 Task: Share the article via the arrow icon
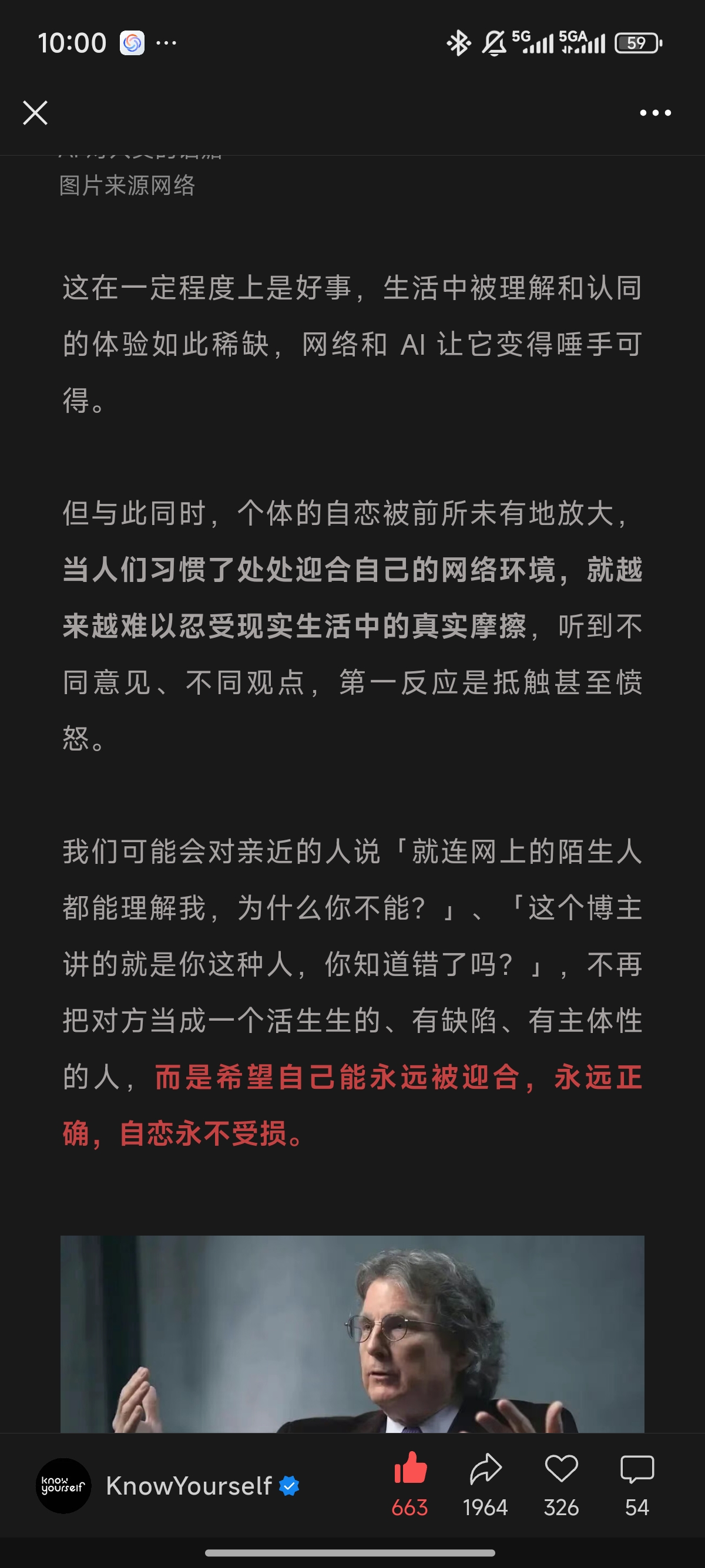[486, 1469]
